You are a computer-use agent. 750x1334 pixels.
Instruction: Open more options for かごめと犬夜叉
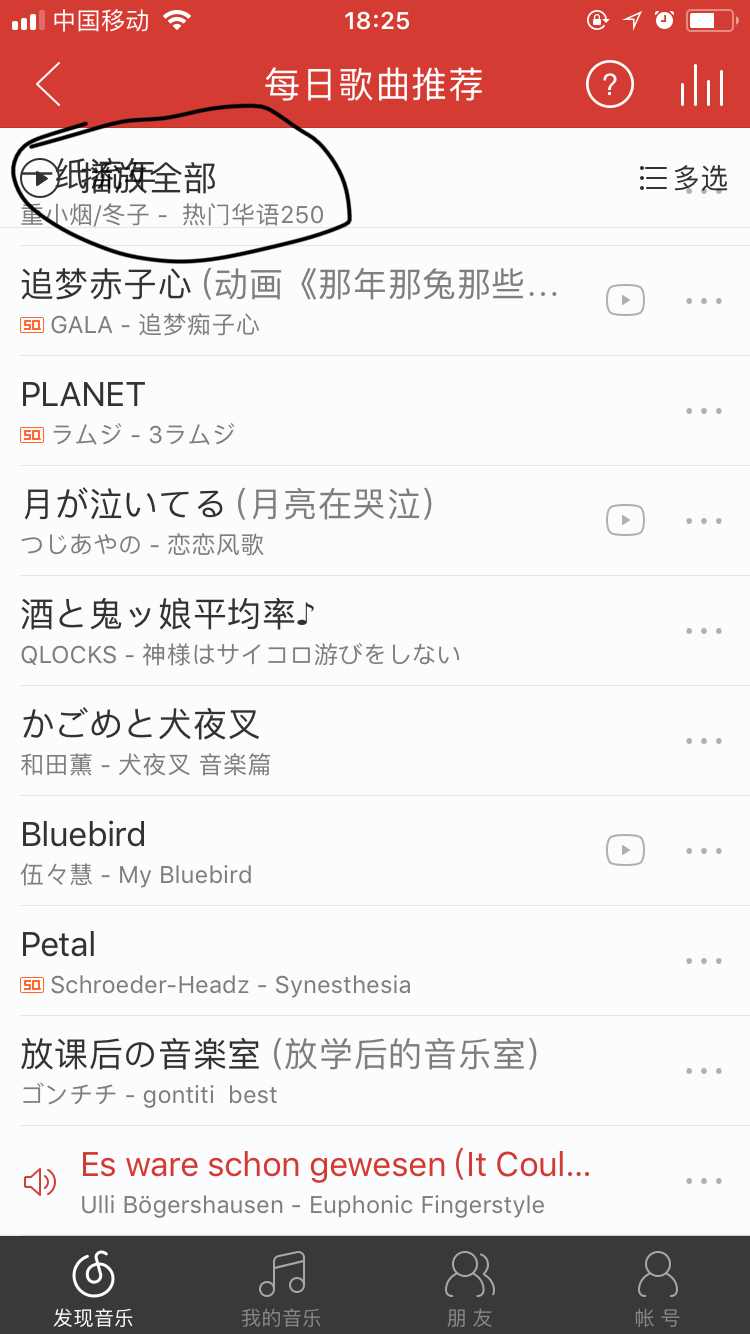pyautogui.click(x=704, y=741)
